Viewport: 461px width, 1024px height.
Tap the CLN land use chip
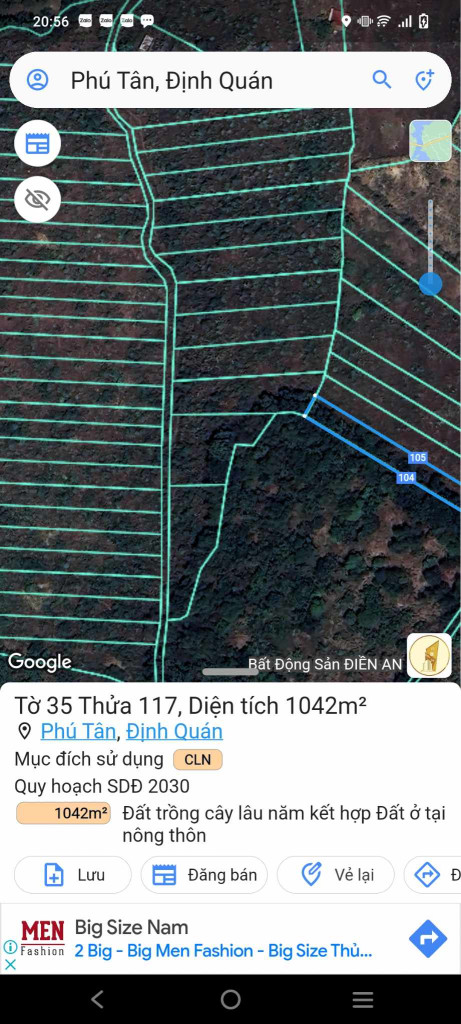click(198, 760)
